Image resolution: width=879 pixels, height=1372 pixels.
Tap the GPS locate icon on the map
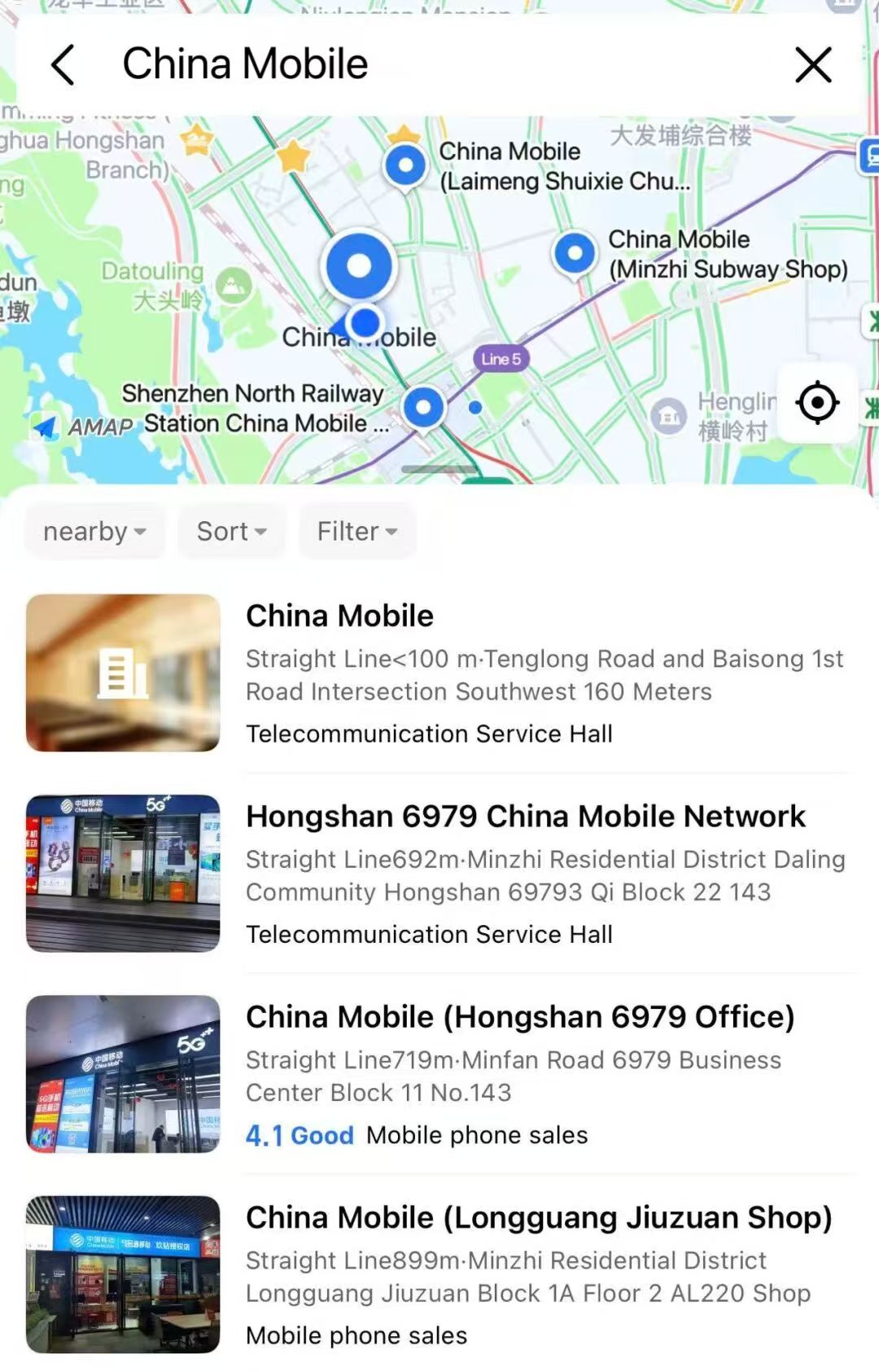(x=816, y=401)
